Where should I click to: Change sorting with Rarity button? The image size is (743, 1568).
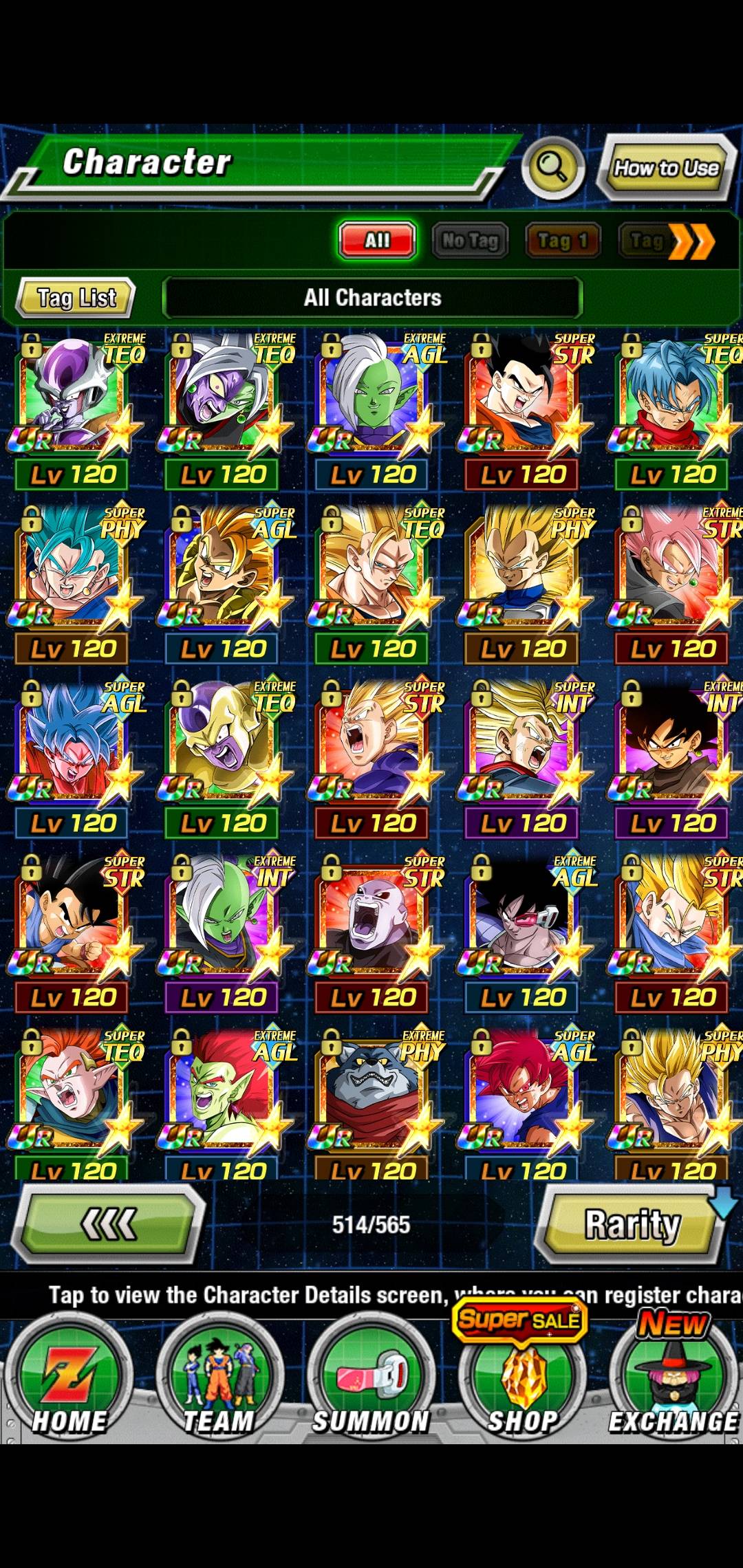coord(632,1224)
